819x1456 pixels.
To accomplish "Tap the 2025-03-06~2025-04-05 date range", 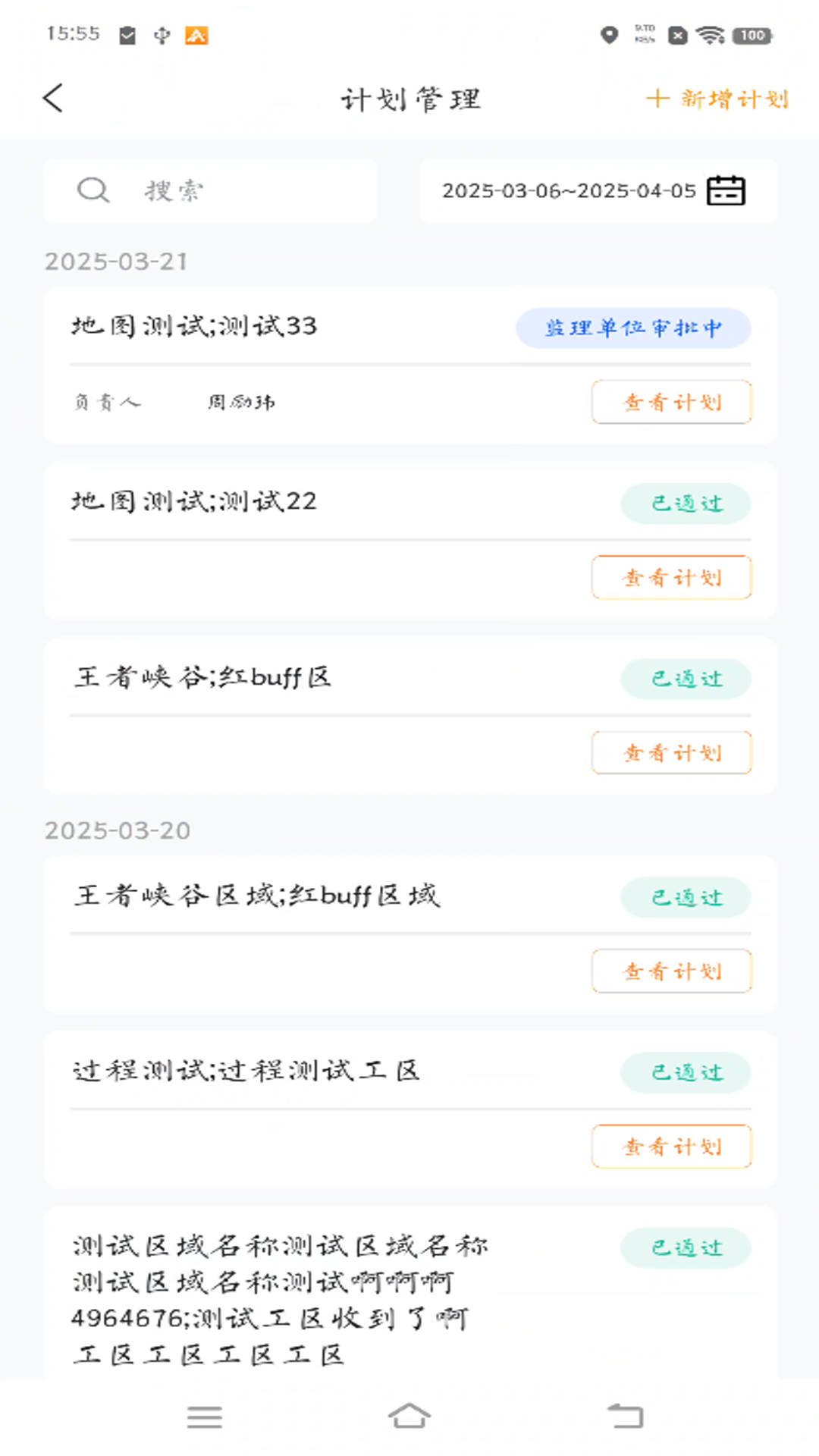I will click(568, 190).
